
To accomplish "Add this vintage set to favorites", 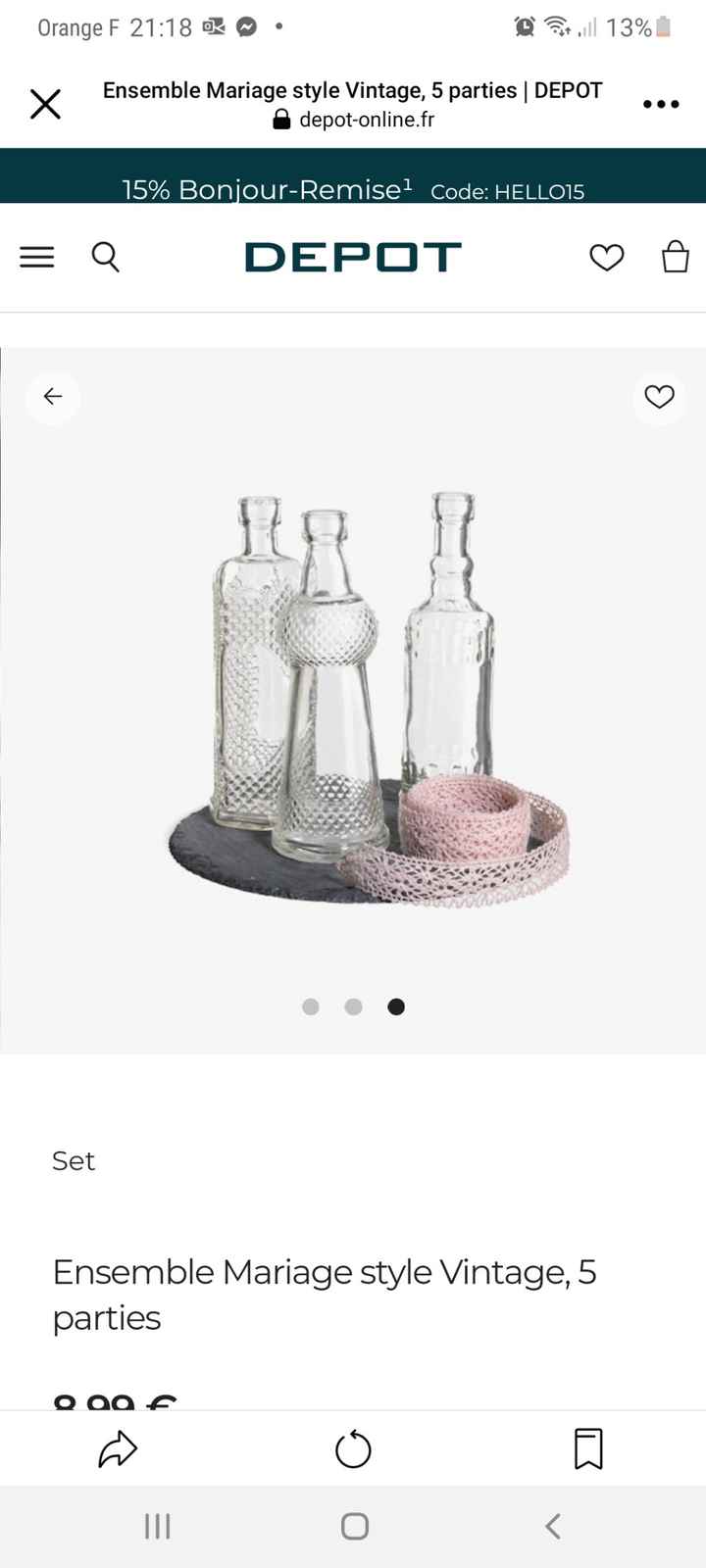I will coord(659,396).
